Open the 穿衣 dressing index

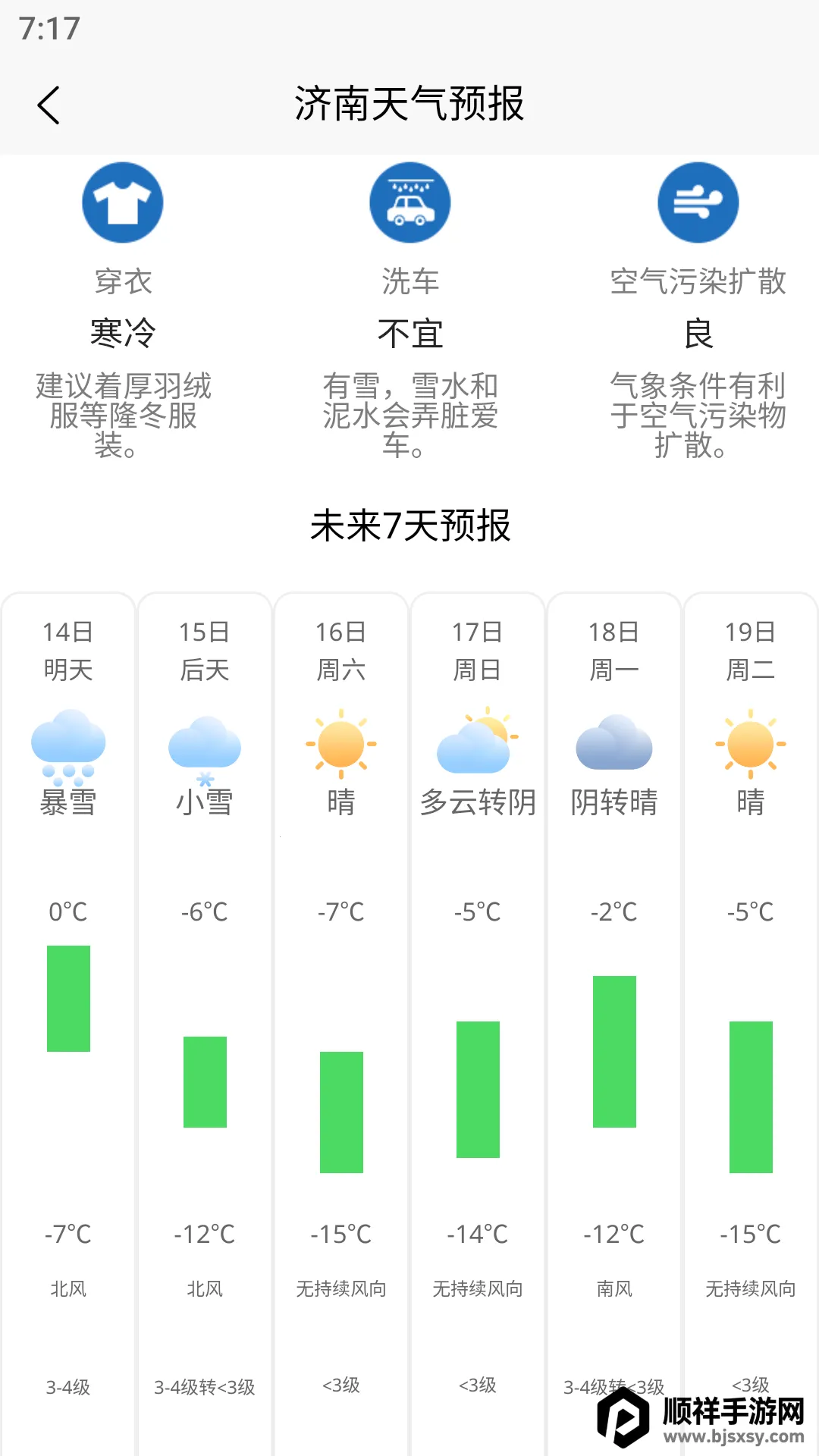123,203
